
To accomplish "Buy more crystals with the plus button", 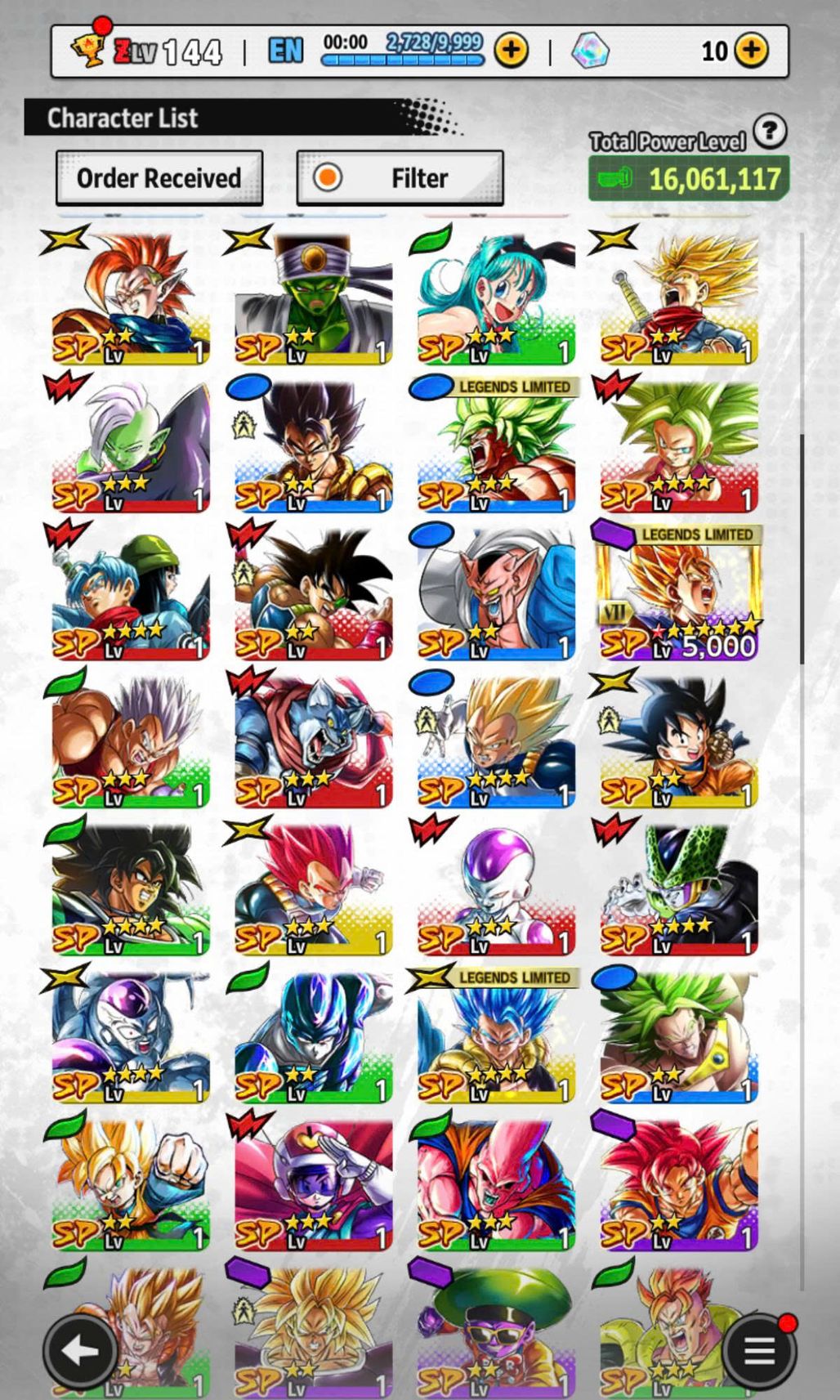I will tap(751, 51).
